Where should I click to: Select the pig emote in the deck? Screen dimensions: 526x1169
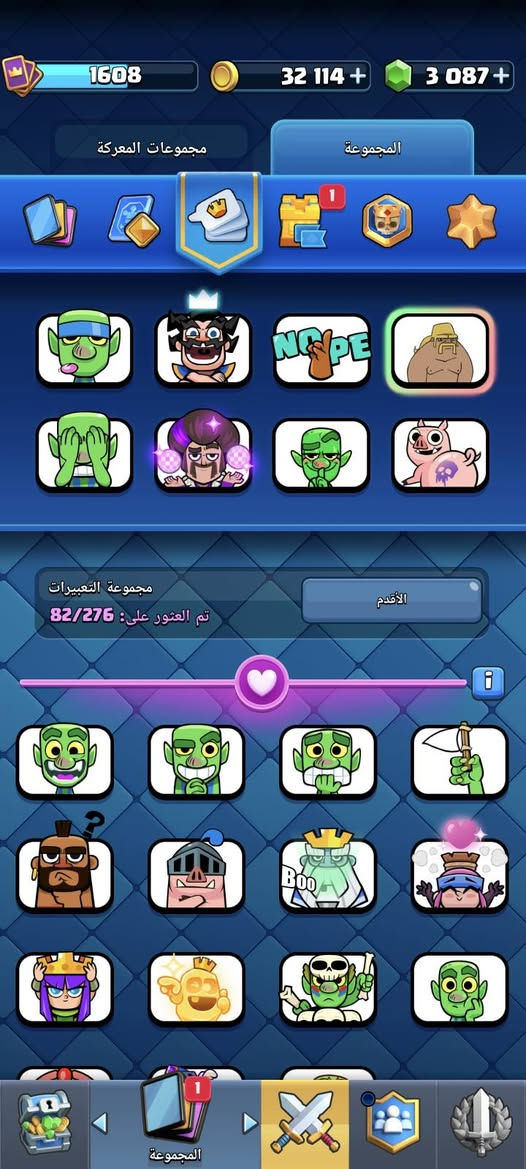[x=440, y=454]
